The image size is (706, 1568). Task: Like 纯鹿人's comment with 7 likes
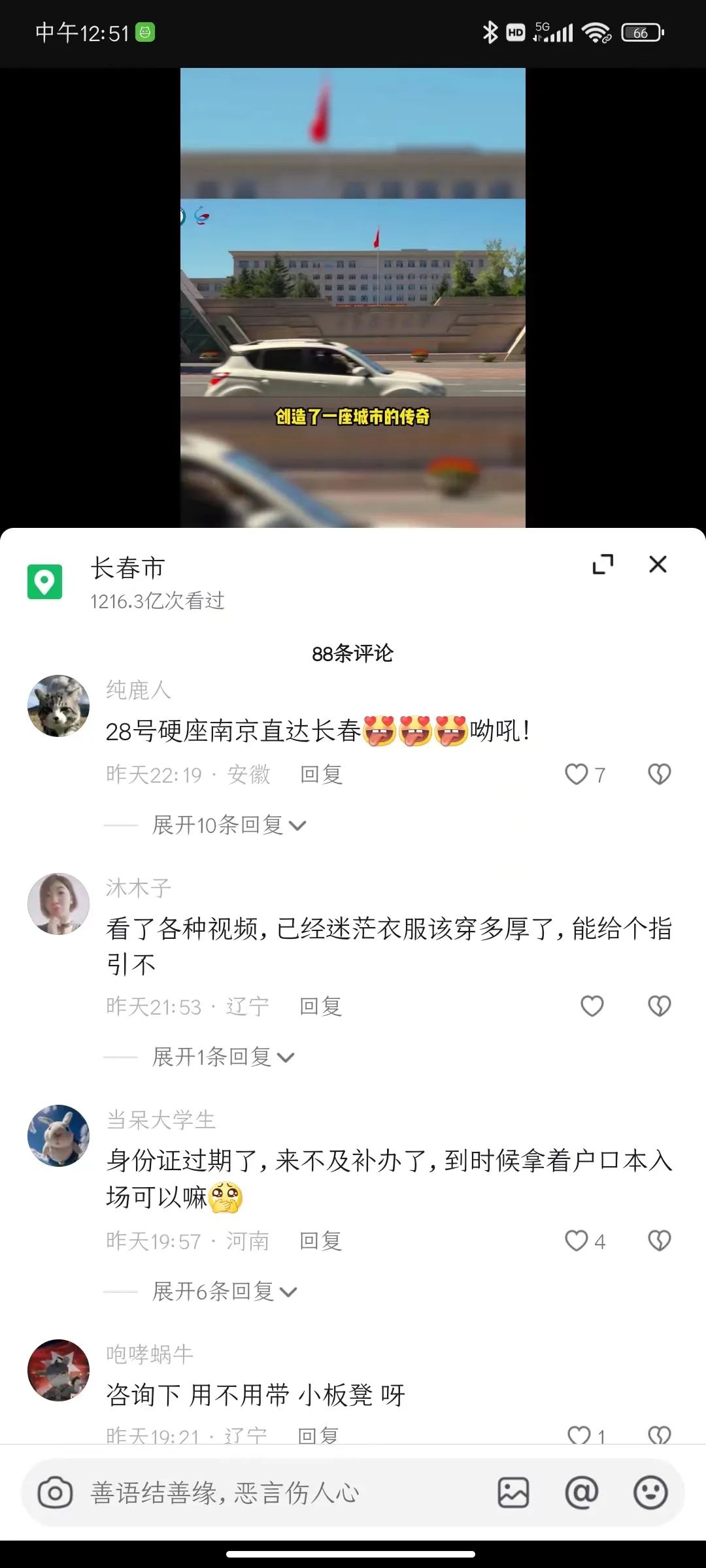578,774
